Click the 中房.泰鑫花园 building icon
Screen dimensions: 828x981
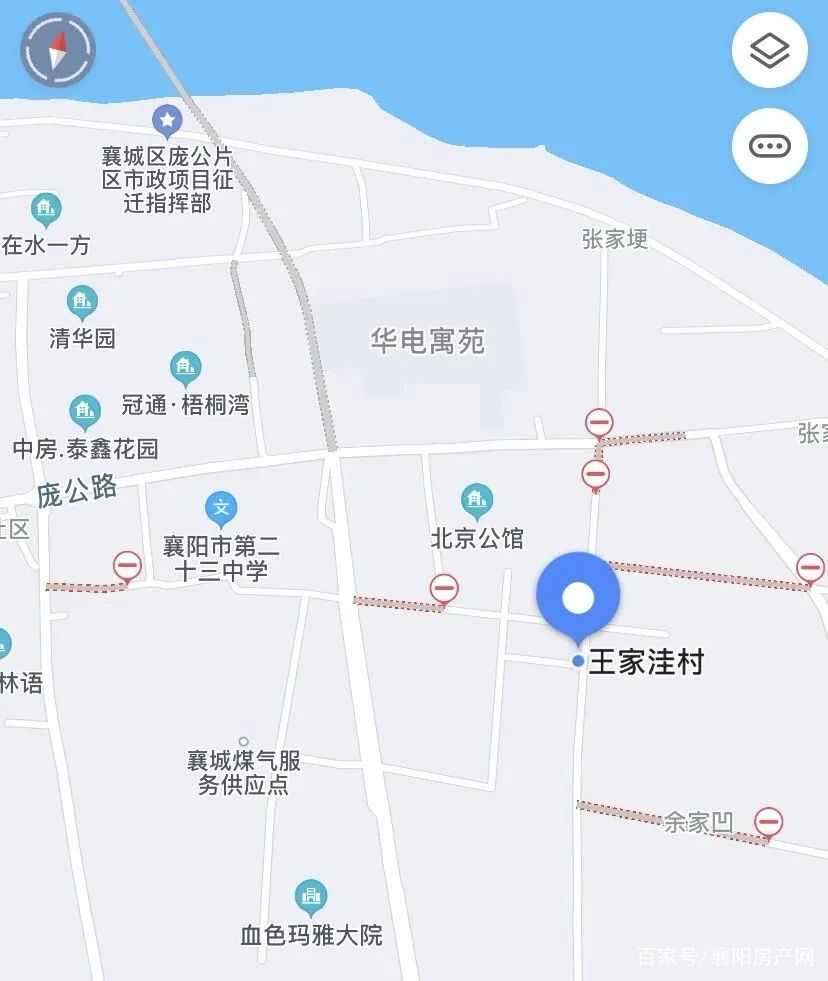(85, 410)
